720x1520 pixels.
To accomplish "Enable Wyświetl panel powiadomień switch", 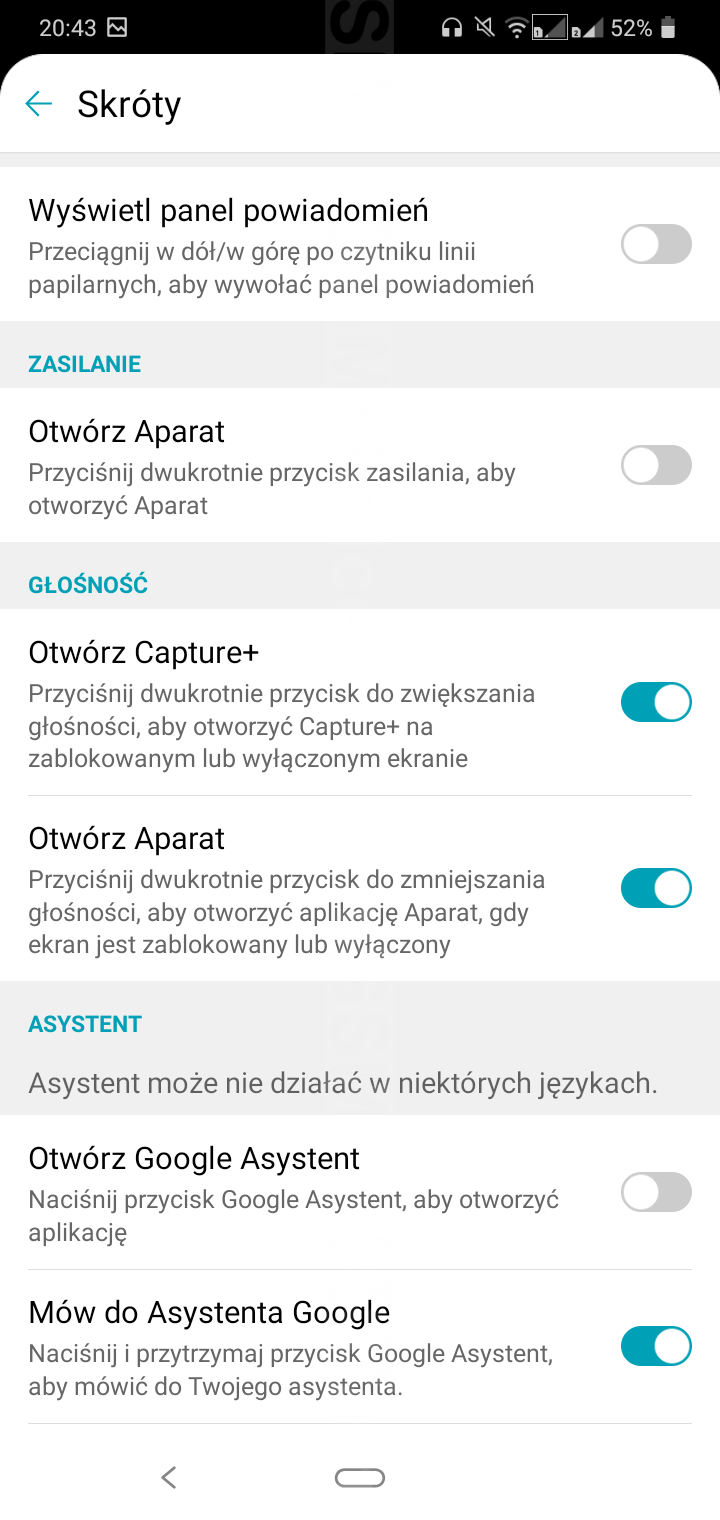I will (x=656, y=245).
